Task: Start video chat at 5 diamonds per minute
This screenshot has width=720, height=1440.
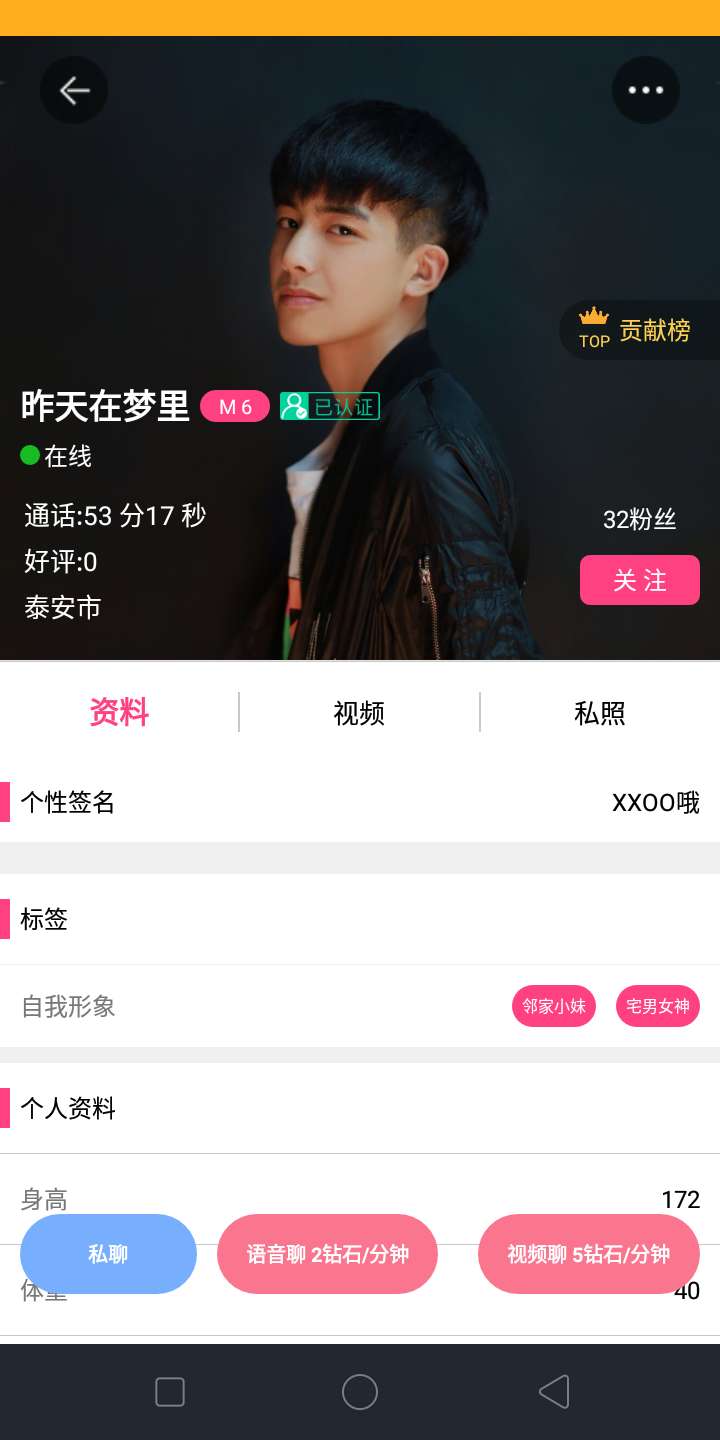Action: pyautogui.click(x=588, y=1254)
